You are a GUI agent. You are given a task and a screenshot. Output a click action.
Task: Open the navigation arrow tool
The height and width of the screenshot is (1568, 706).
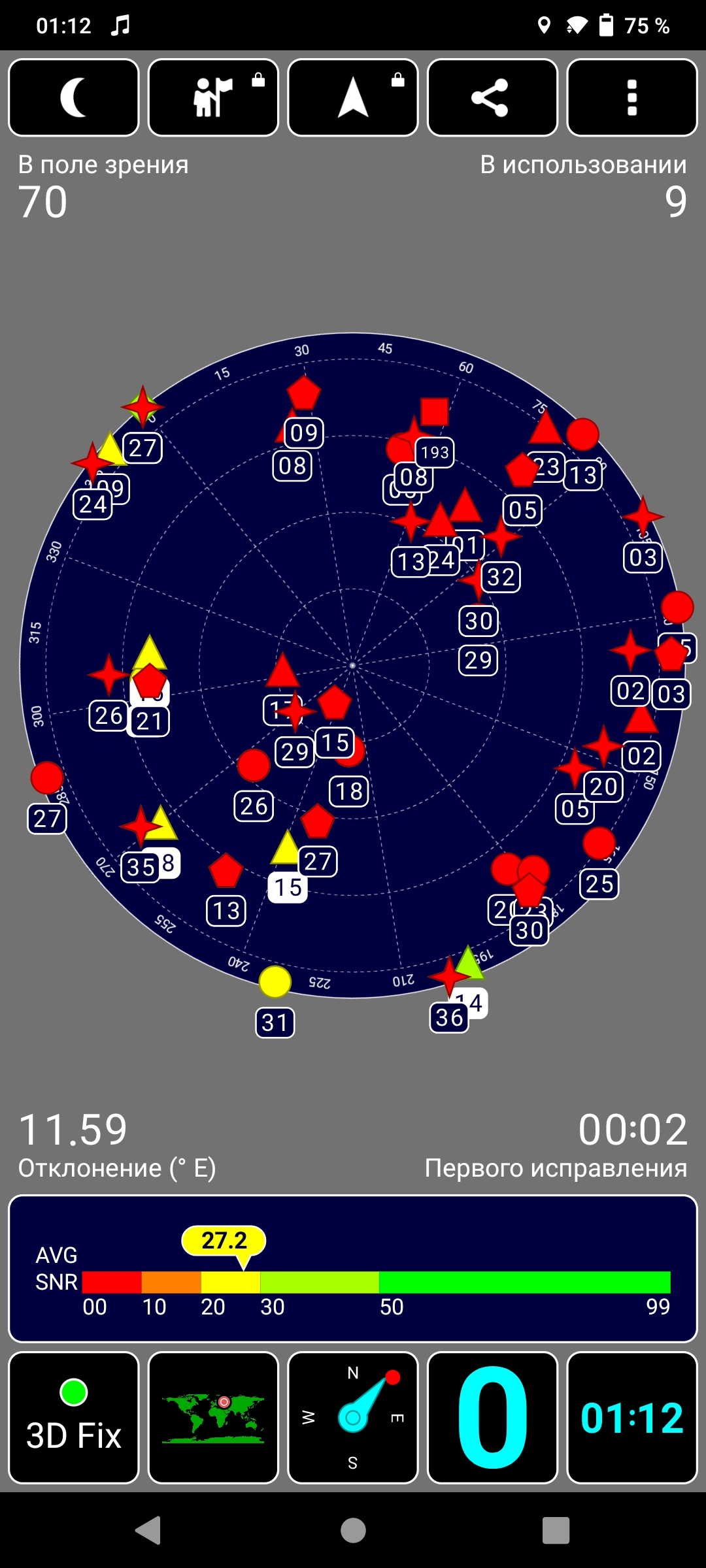click(353, 97)
